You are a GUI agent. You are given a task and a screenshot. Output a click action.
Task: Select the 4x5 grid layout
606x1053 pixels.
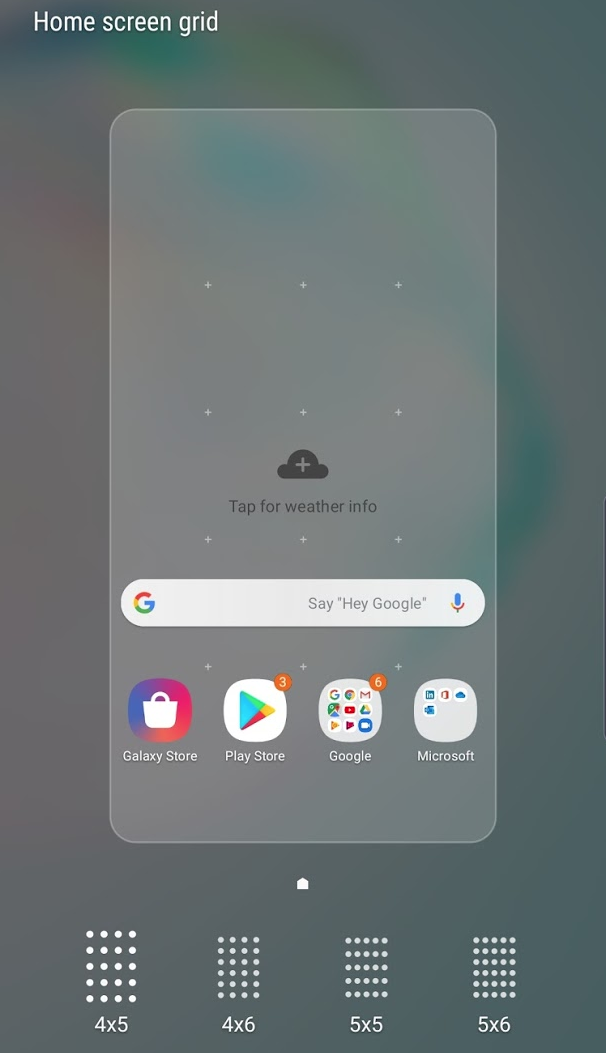111,978
